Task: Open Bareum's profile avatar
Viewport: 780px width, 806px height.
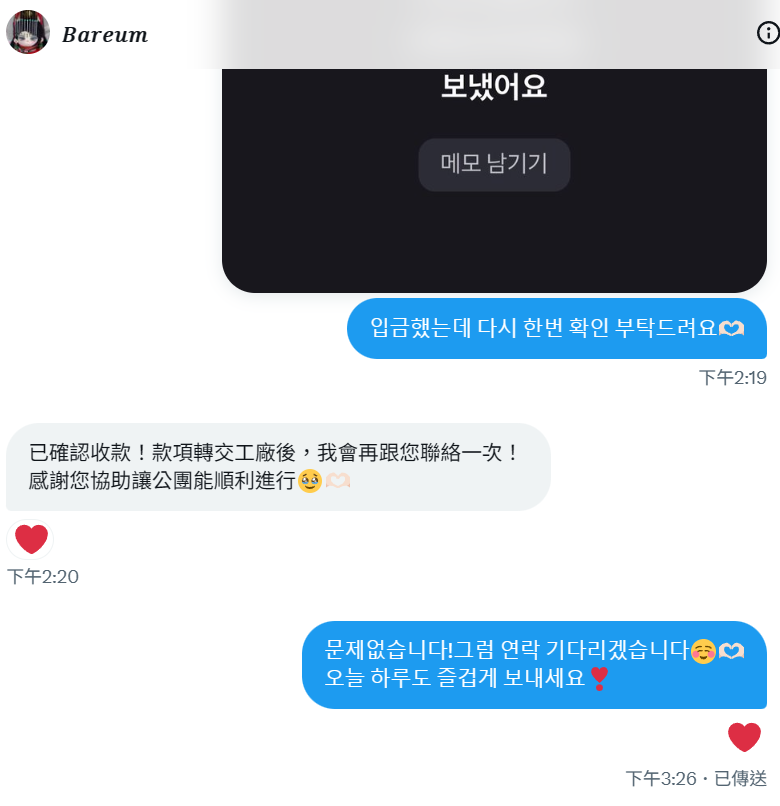Action: click(28, 33)
